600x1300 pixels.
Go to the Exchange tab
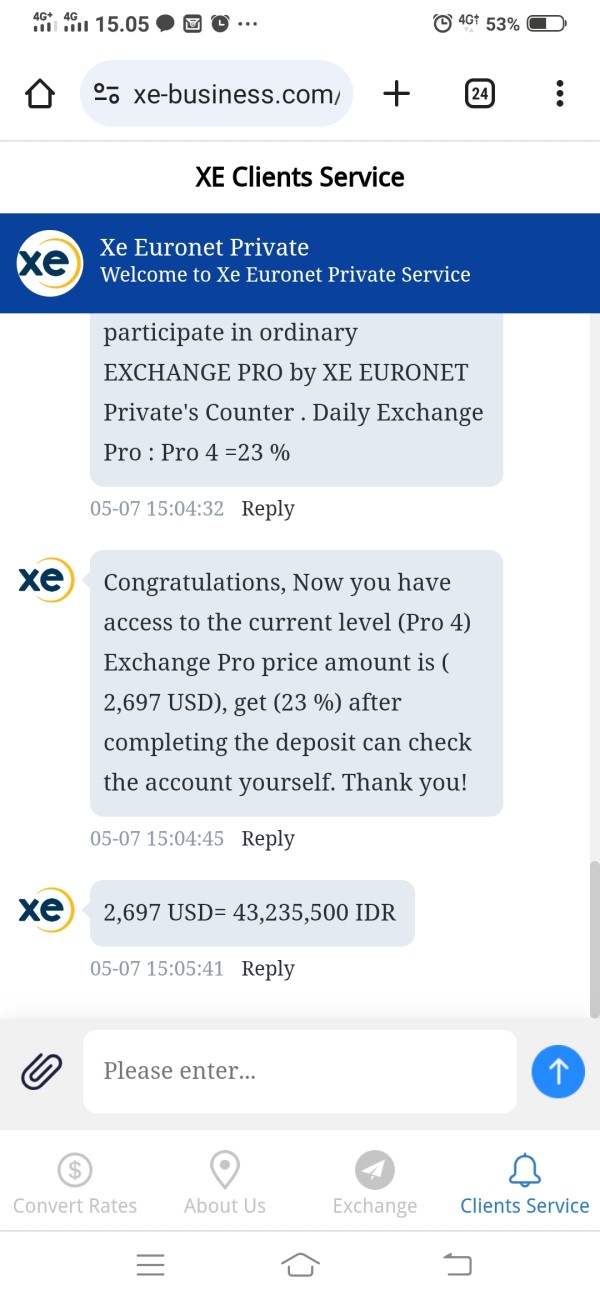pyautogui.click(x=375, y=1184)
